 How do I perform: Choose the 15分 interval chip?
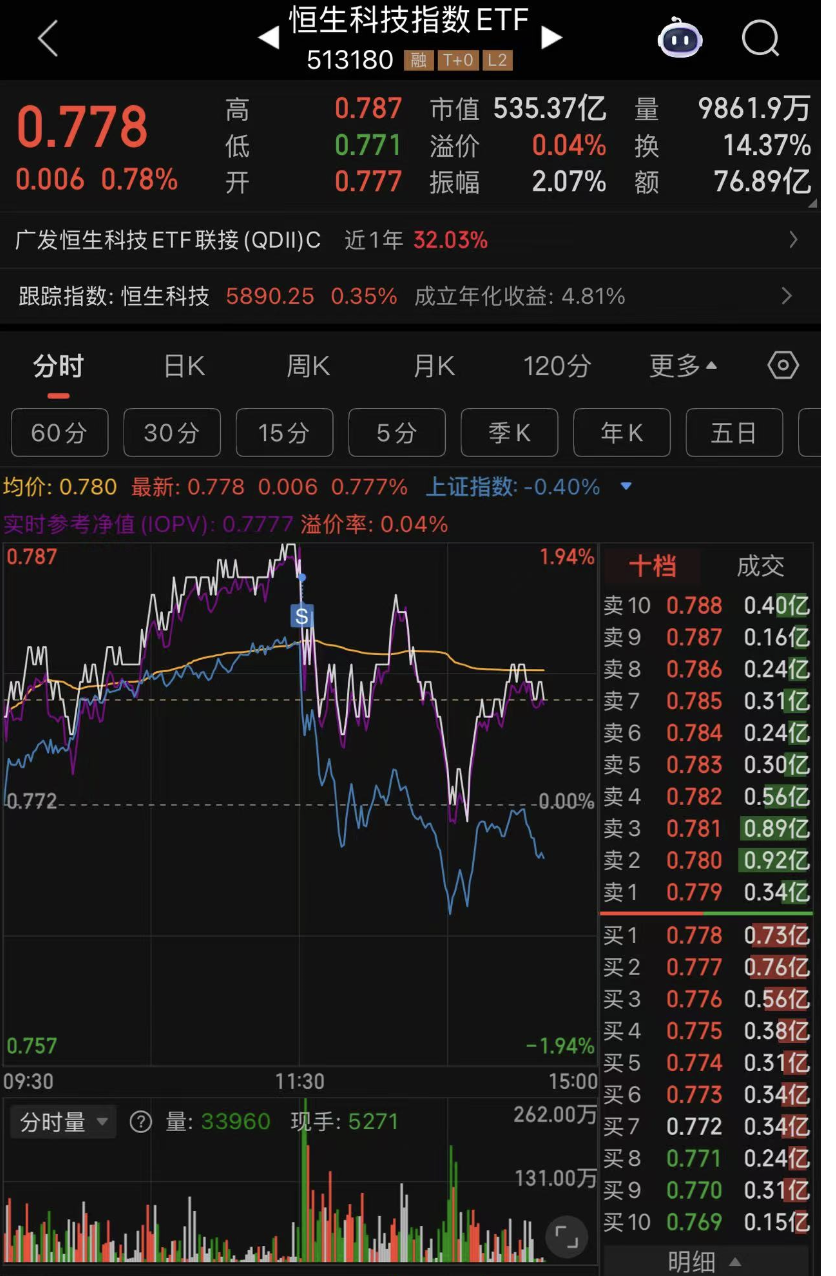pyautogui.click(x=284, y=433)
